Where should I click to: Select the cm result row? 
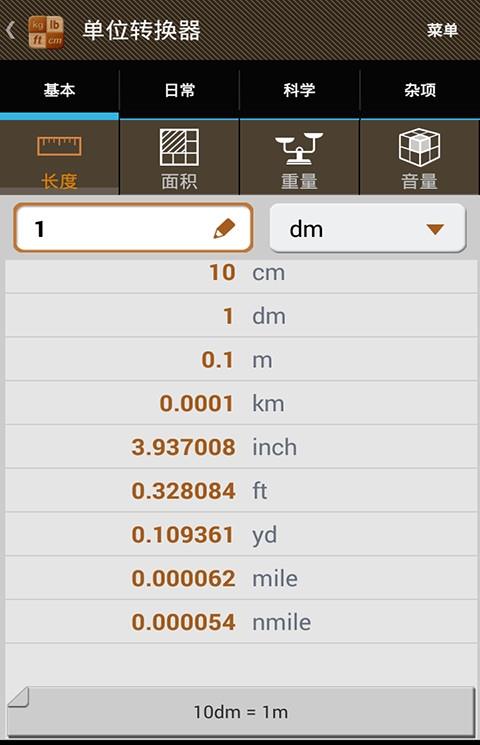pos(241,273)
